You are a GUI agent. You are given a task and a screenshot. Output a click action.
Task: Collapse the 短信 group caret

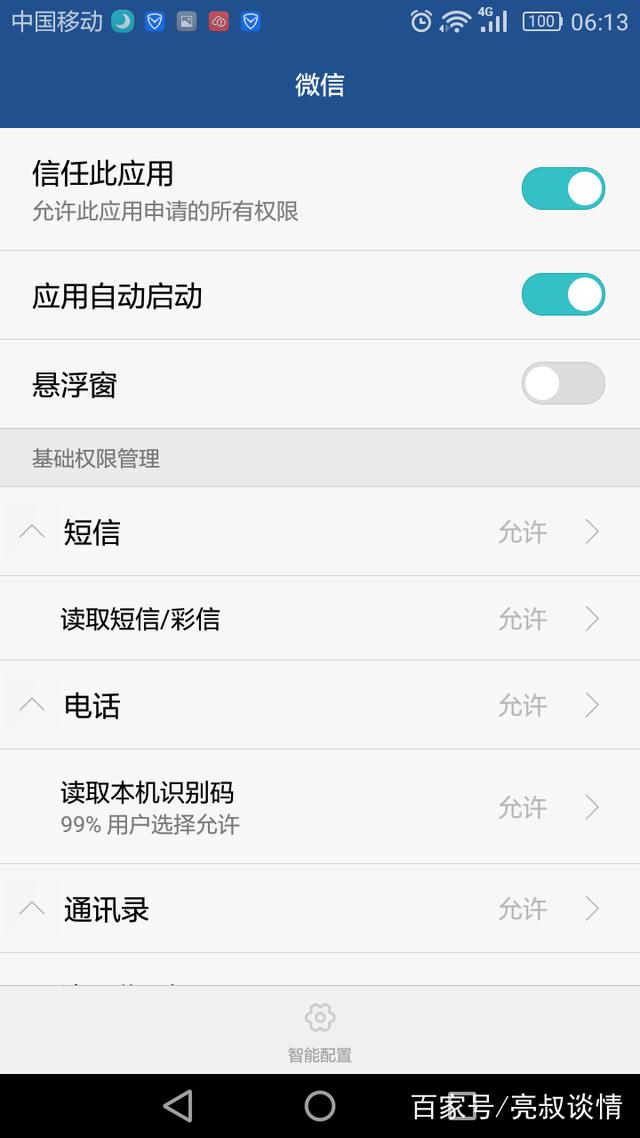[32, 531]
